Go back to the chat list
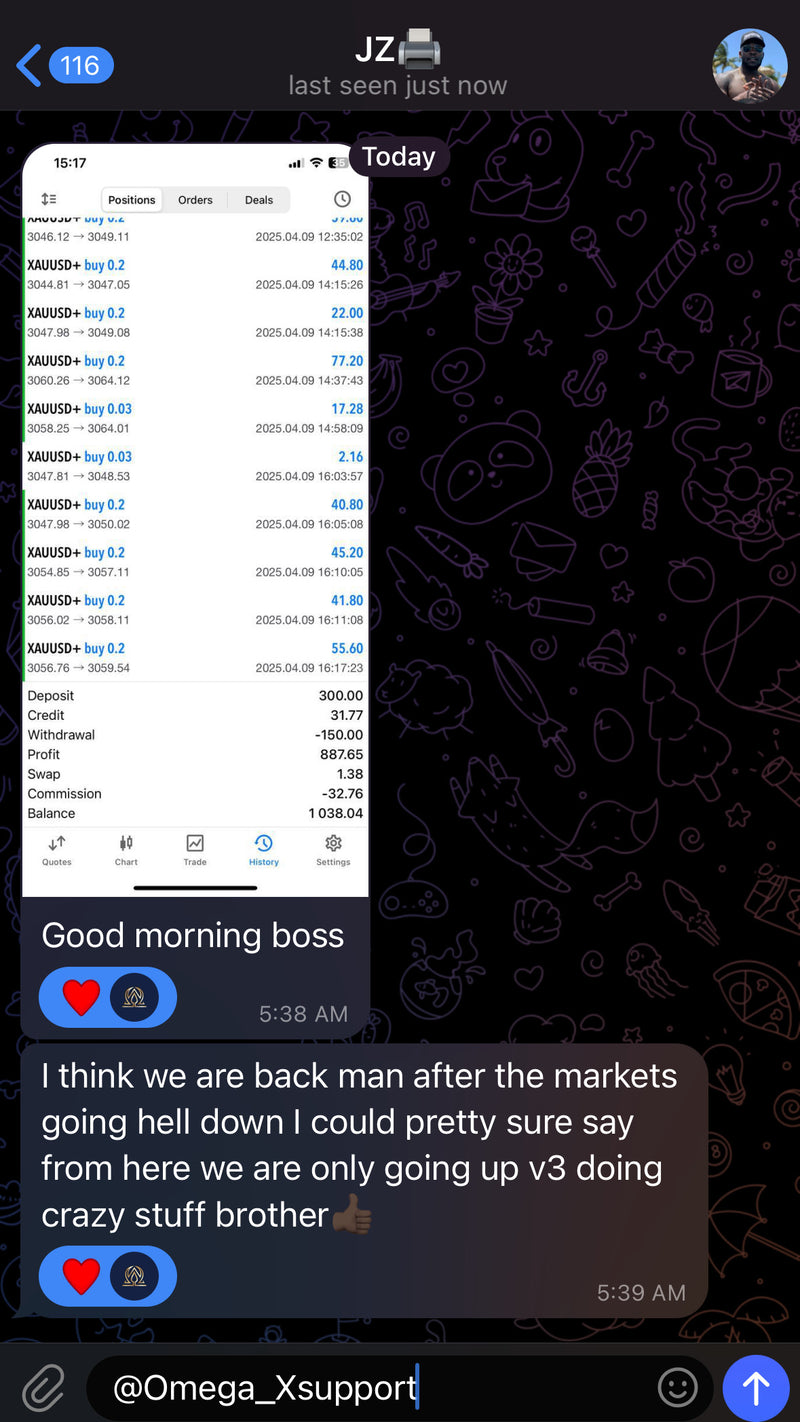 tap(62, 66)
